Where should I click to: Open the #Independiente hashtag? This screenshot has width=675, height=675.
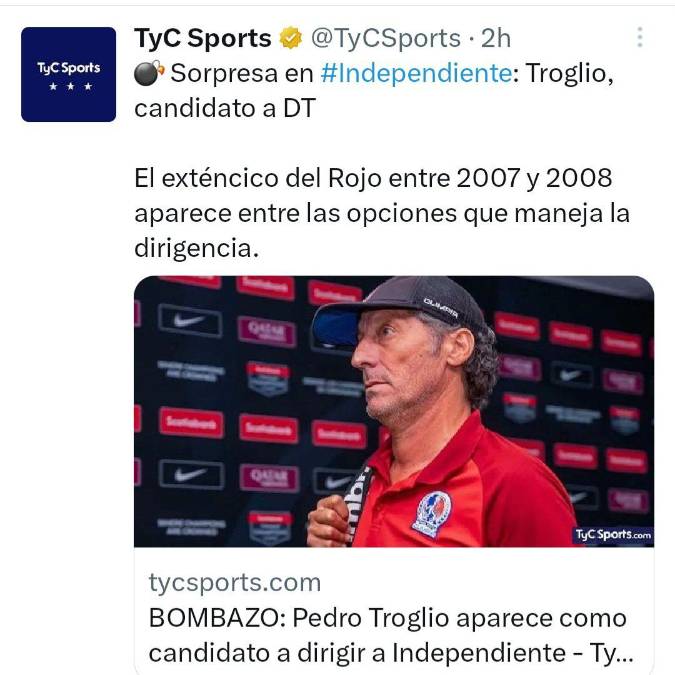point(415,73)
